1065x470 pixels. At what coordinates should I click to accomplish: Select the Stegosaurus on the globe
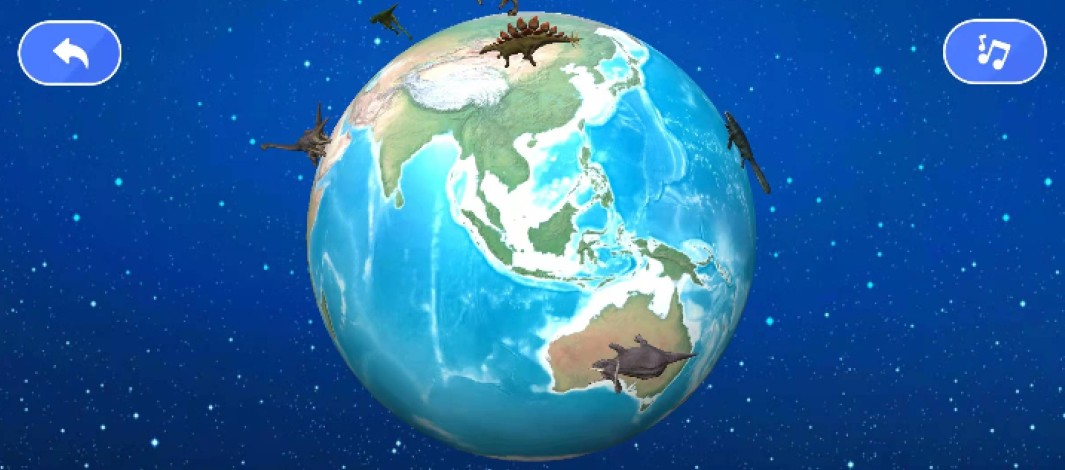[x=529, y=42]
